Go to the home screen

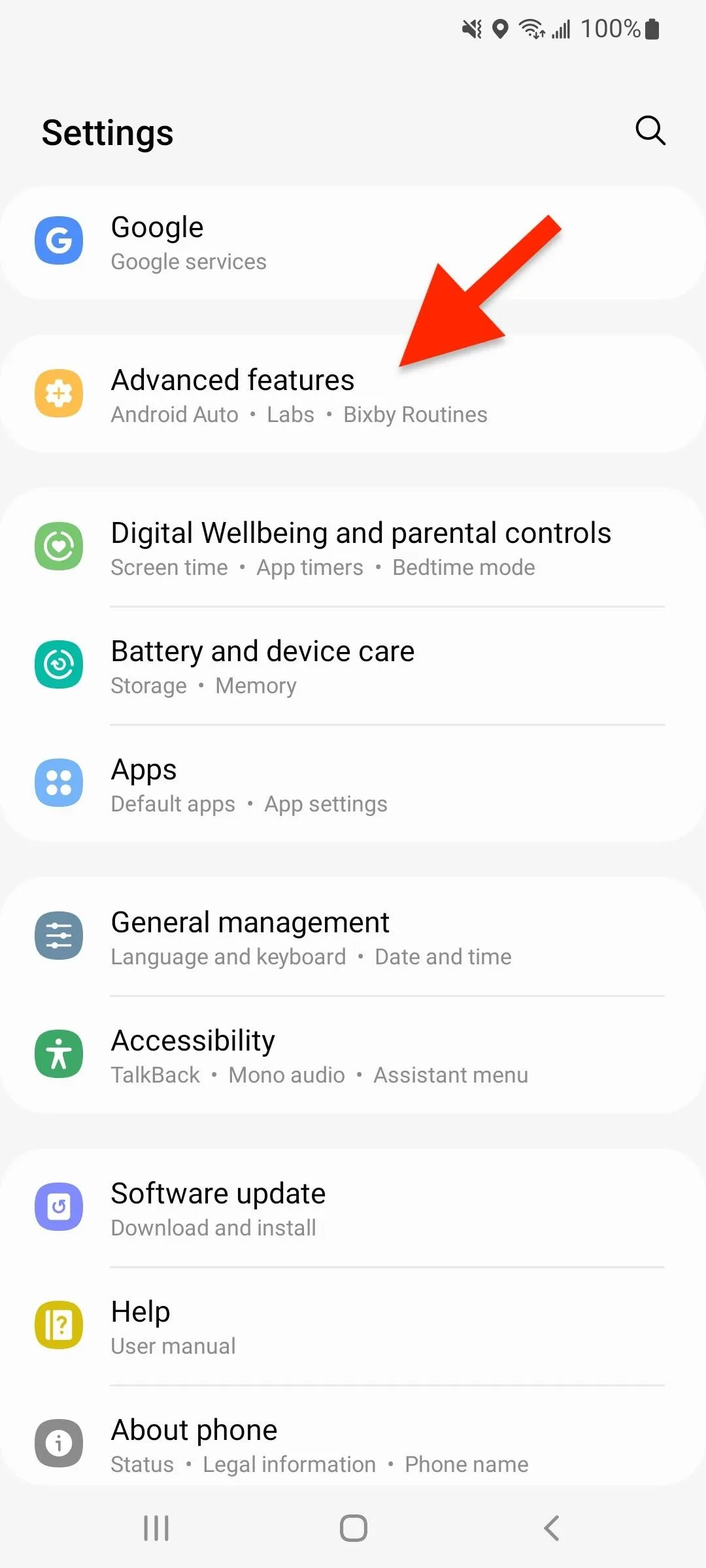[353, 1528]
